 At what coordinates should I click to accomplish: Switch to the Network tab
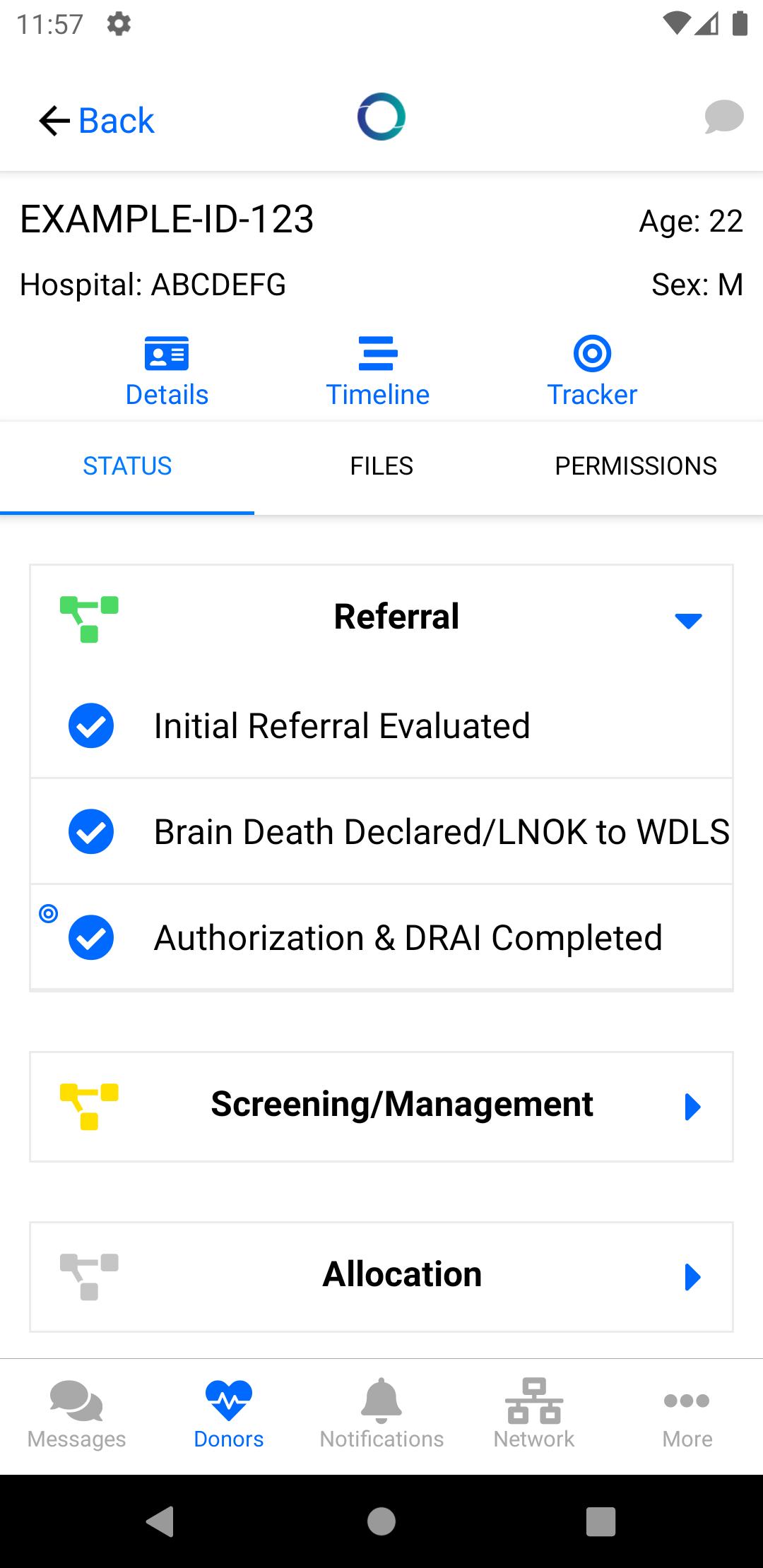[x=534, y=1415]
